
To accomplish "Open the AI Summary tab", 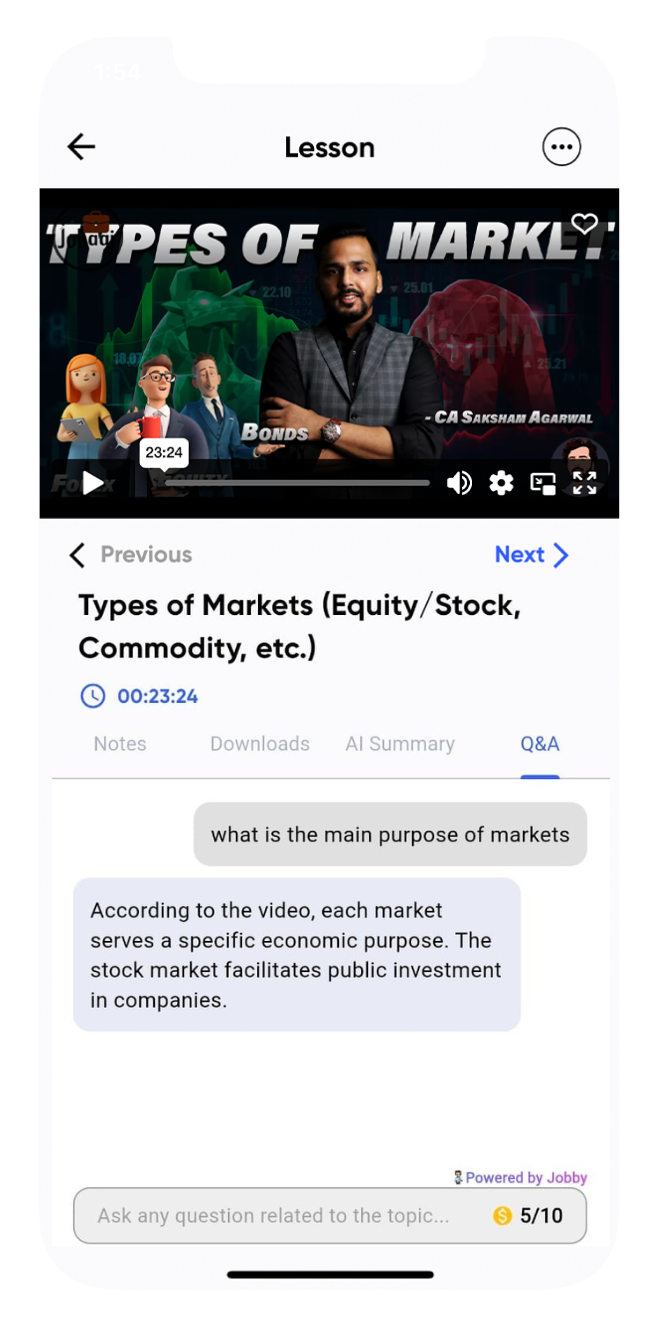I will (400, 744).
